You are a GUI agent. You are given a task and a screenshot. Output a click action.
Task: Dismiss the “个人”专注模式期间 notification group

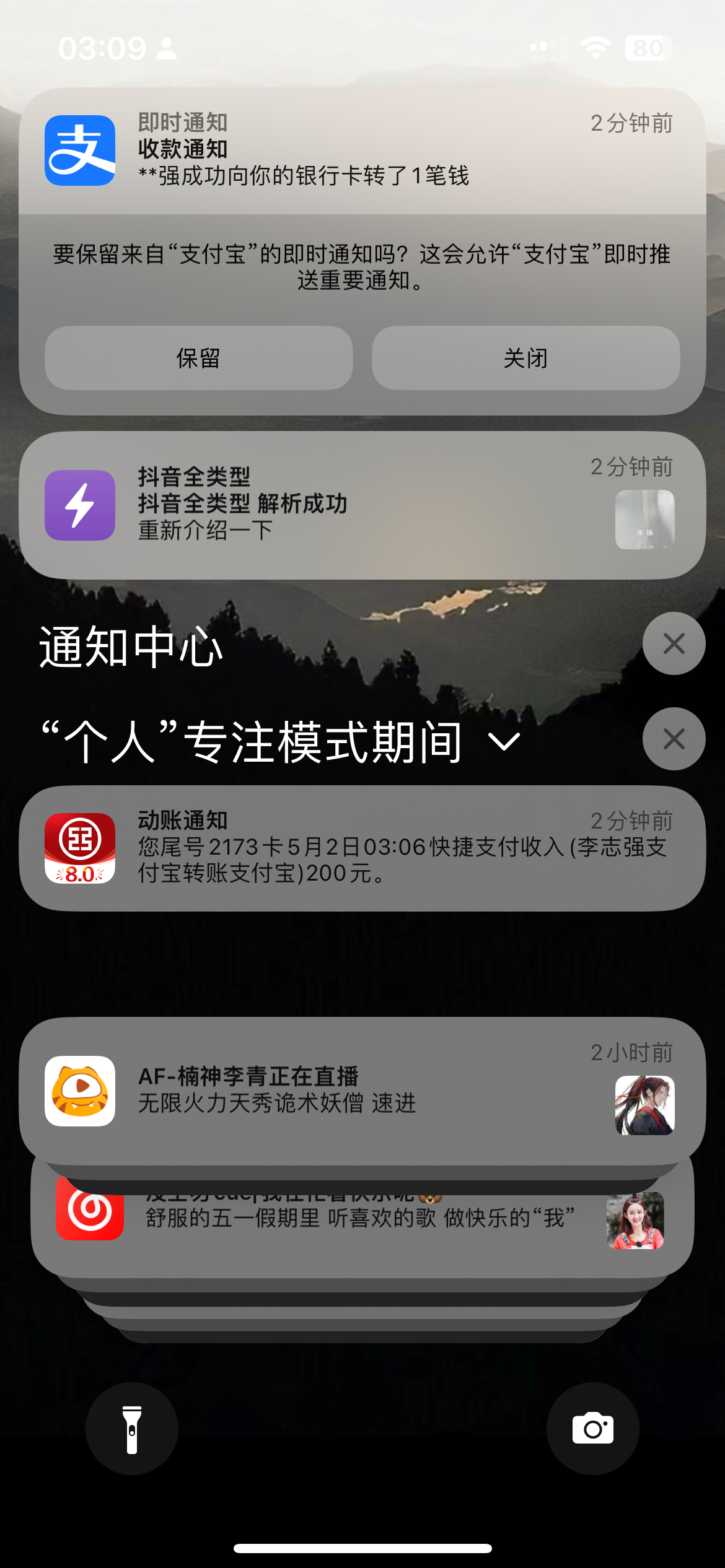coord(674,739)
